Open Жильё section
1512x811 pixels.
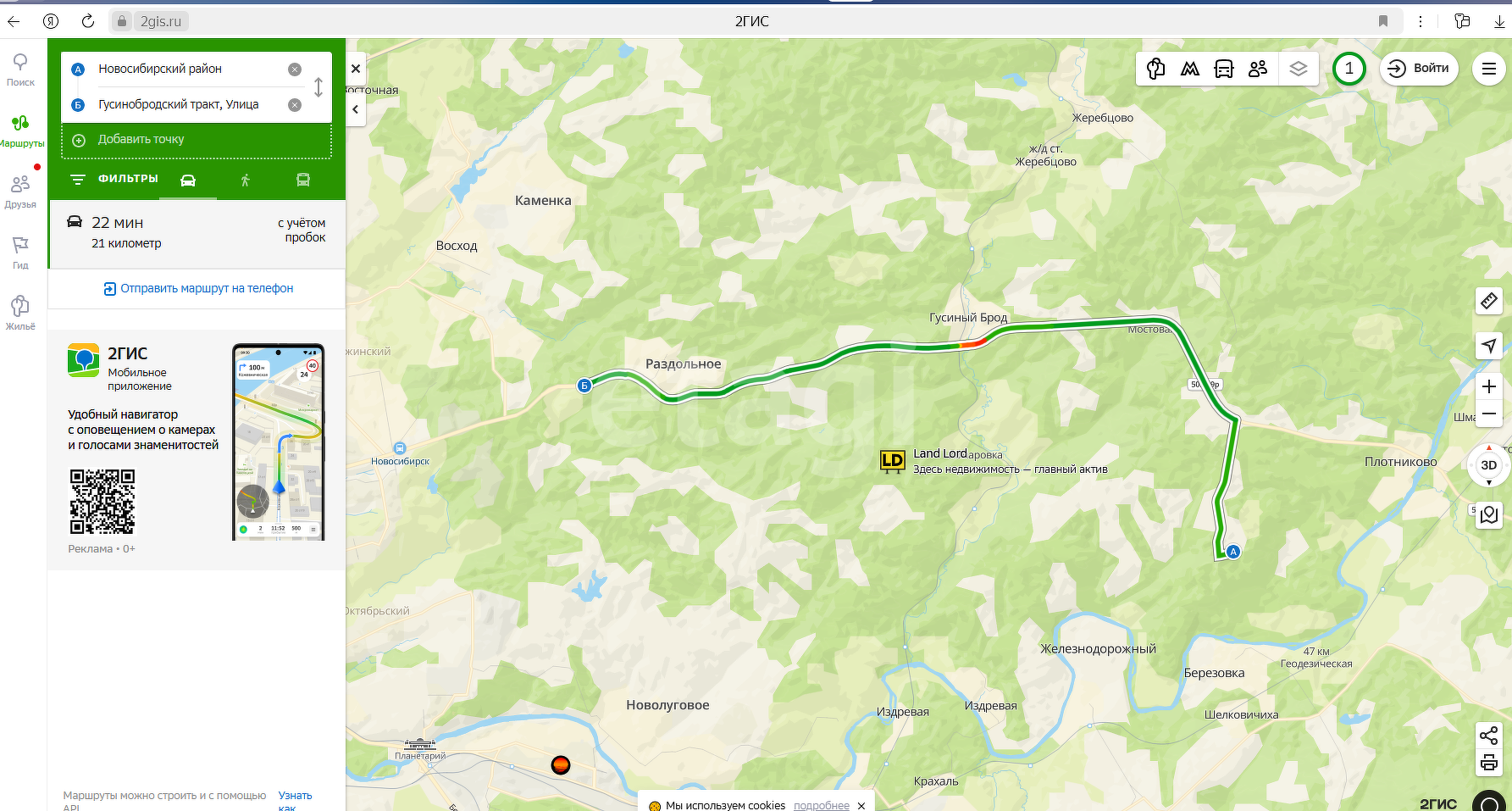pyautogui.click(x=20, y=313)
